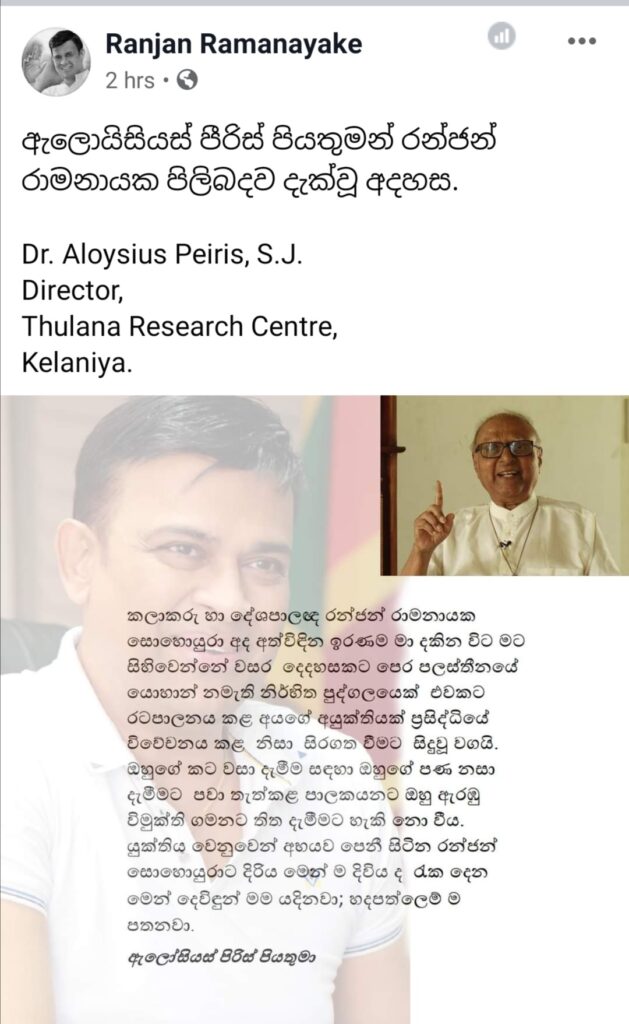Open the post's three-dot overflow menu
629x1024 pixels.
(x=581, y=41)
